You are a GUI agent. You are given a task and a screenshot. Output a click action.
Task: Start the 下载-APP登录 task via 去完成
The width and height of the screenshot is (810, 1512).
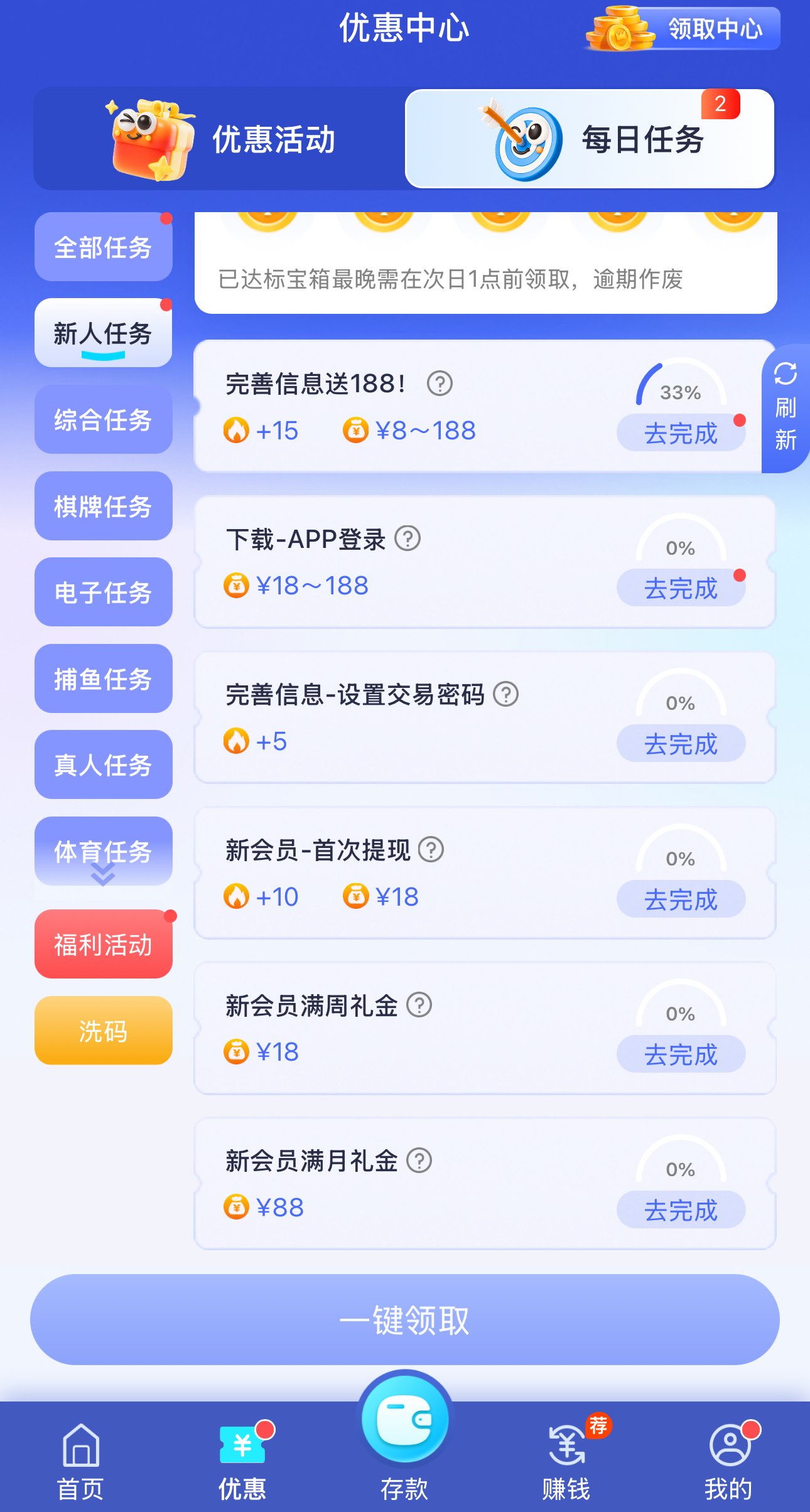tap(681, 588)
